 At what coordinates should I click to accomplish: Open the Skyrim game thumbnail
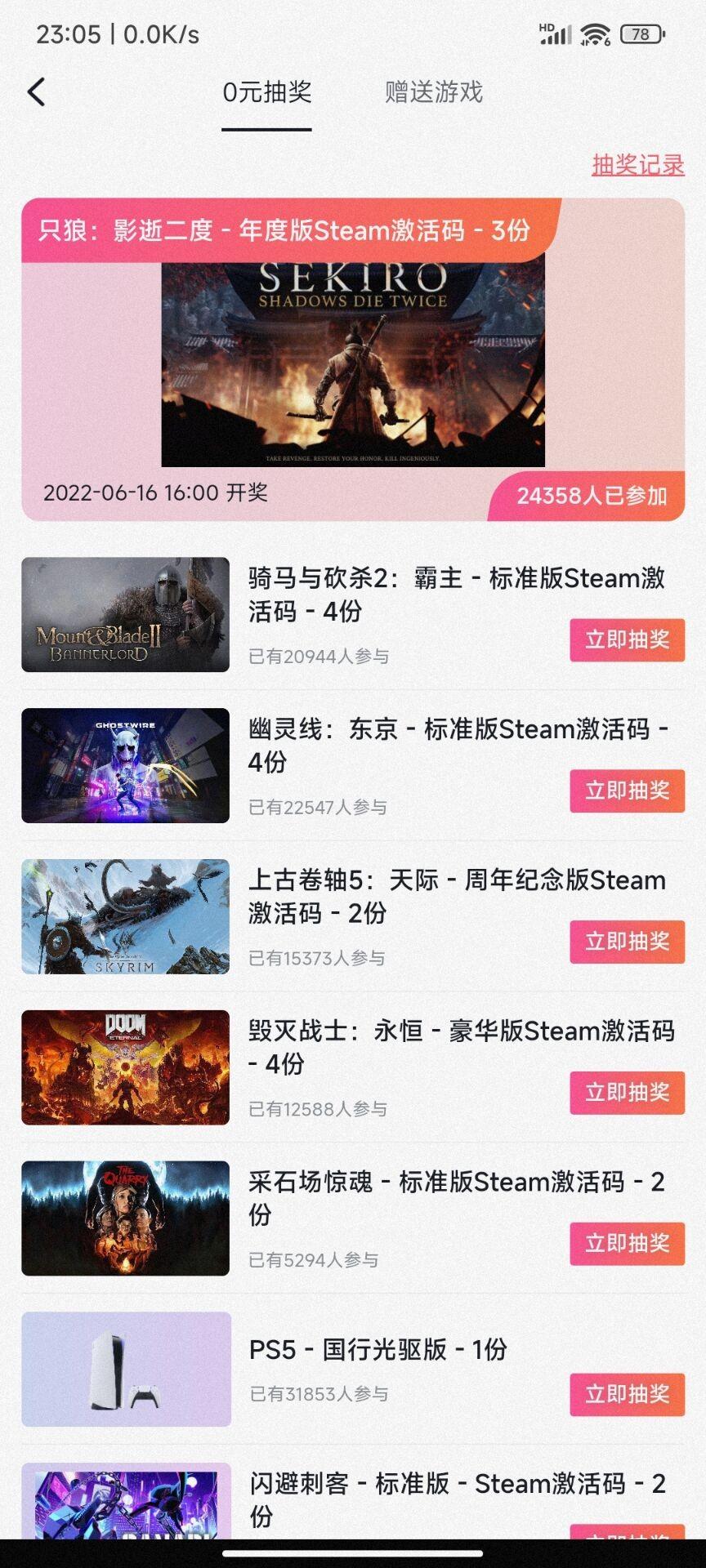click(125, 916)
